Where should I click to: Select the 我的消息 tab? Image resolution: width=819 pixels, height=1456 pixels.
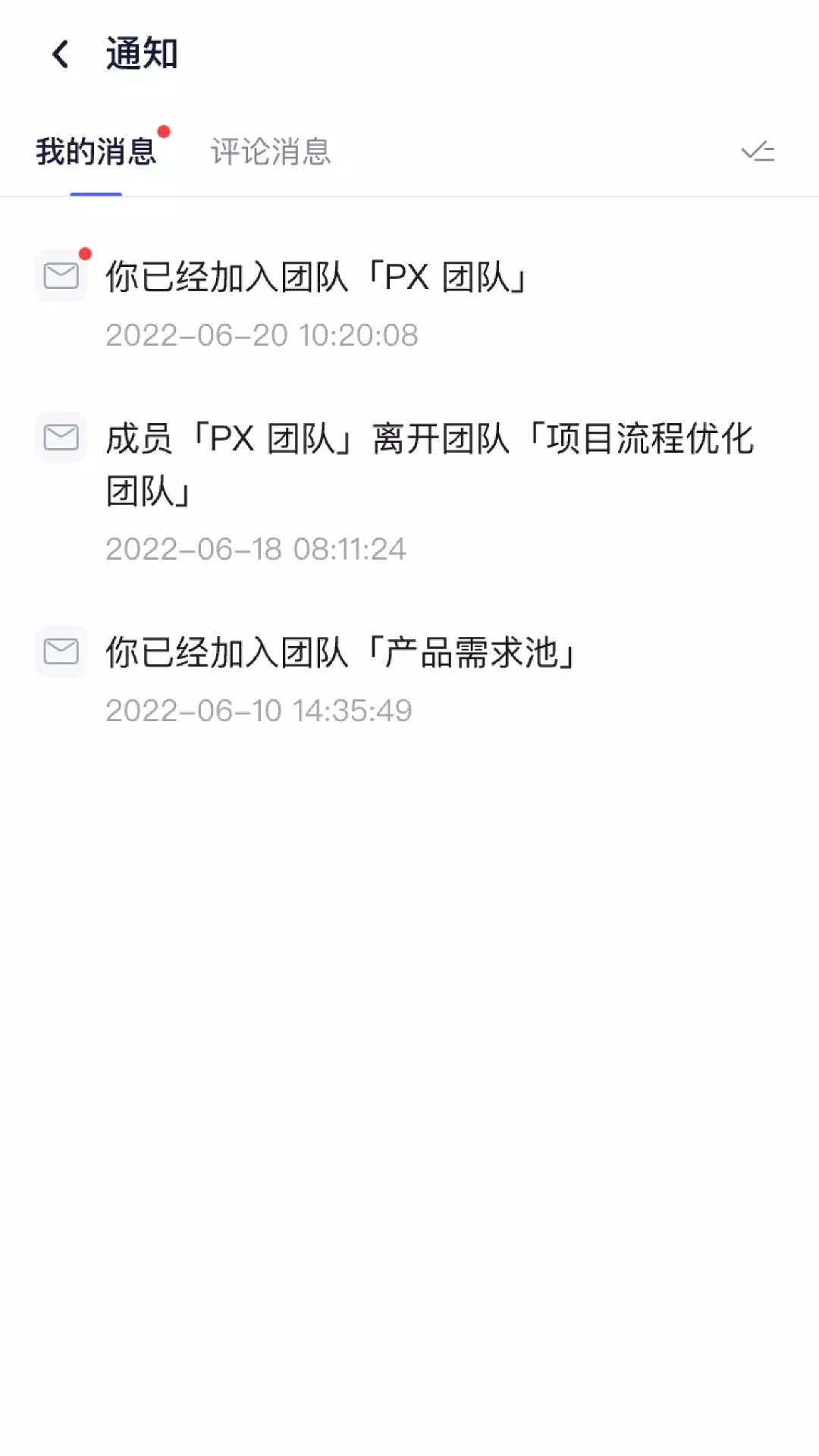click(96, 150)
